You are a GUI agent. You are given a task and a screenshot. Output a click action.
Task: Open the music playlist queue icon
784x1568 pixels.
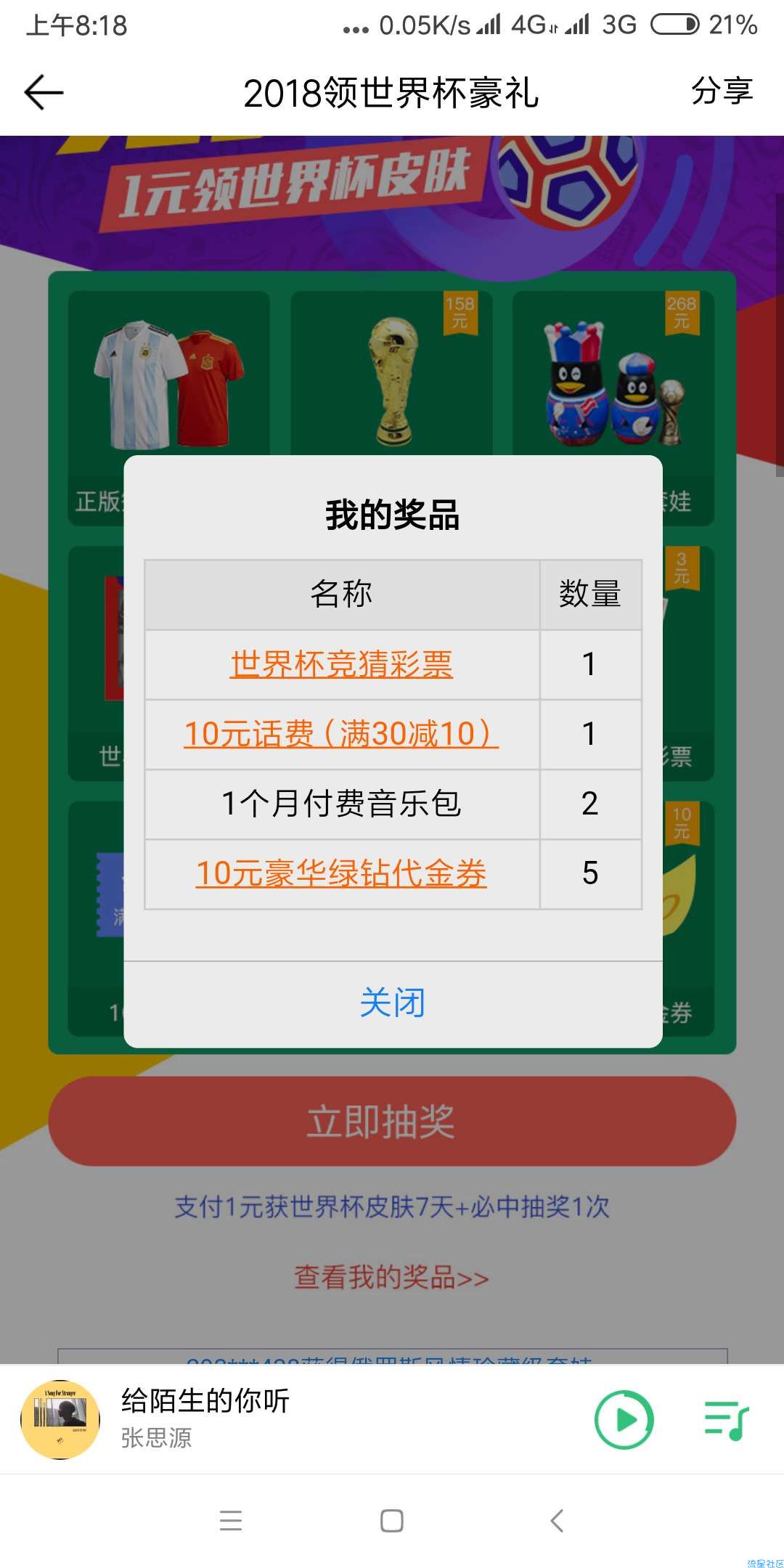726,1420
